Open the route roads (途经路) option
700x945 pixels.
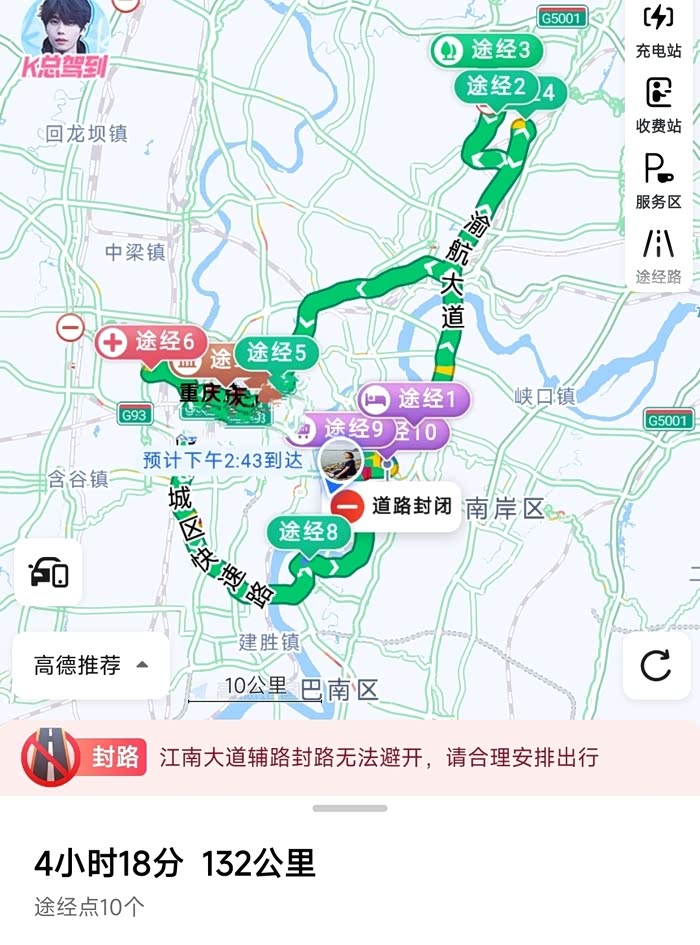[x=658, y=256]
